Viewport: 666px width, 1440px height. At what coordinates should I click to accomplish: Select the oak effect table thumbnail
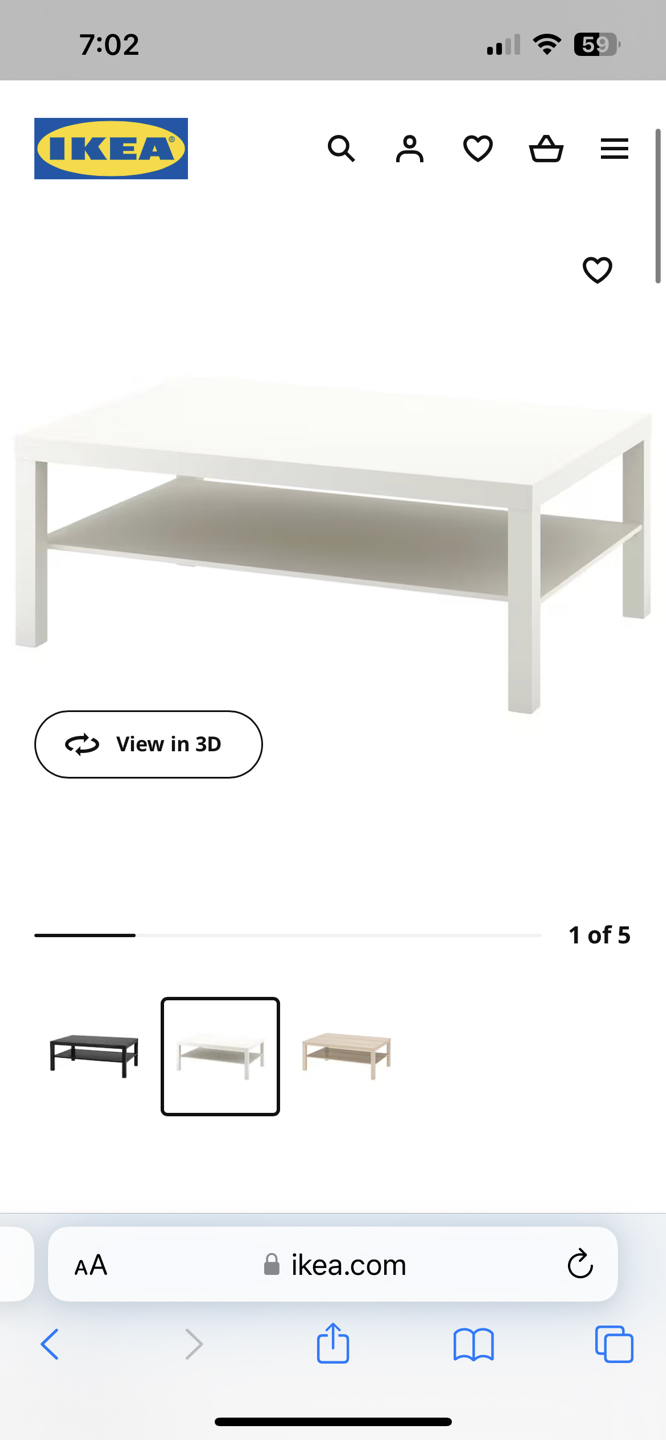tap(346, 1056)
